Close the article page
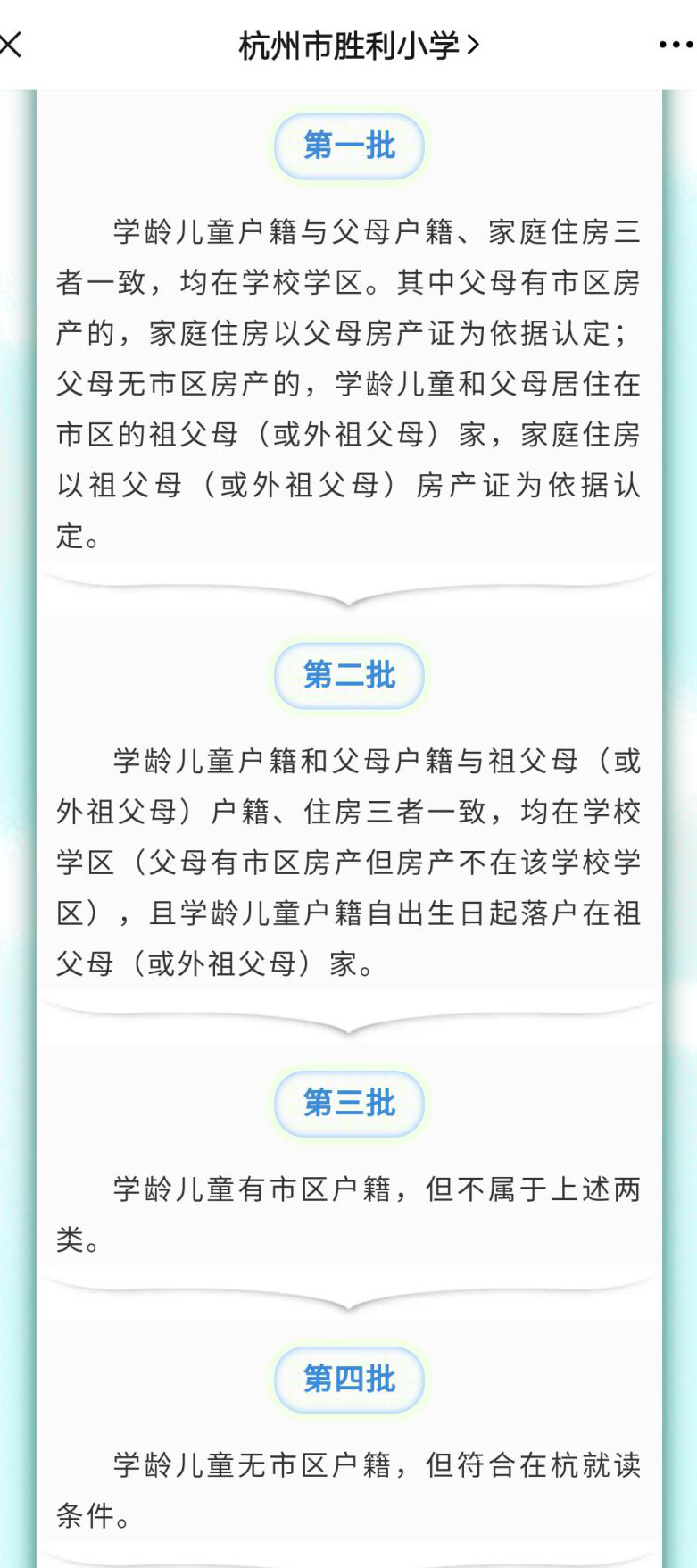The image size is (697, 1568). click(x=11, y=45)
